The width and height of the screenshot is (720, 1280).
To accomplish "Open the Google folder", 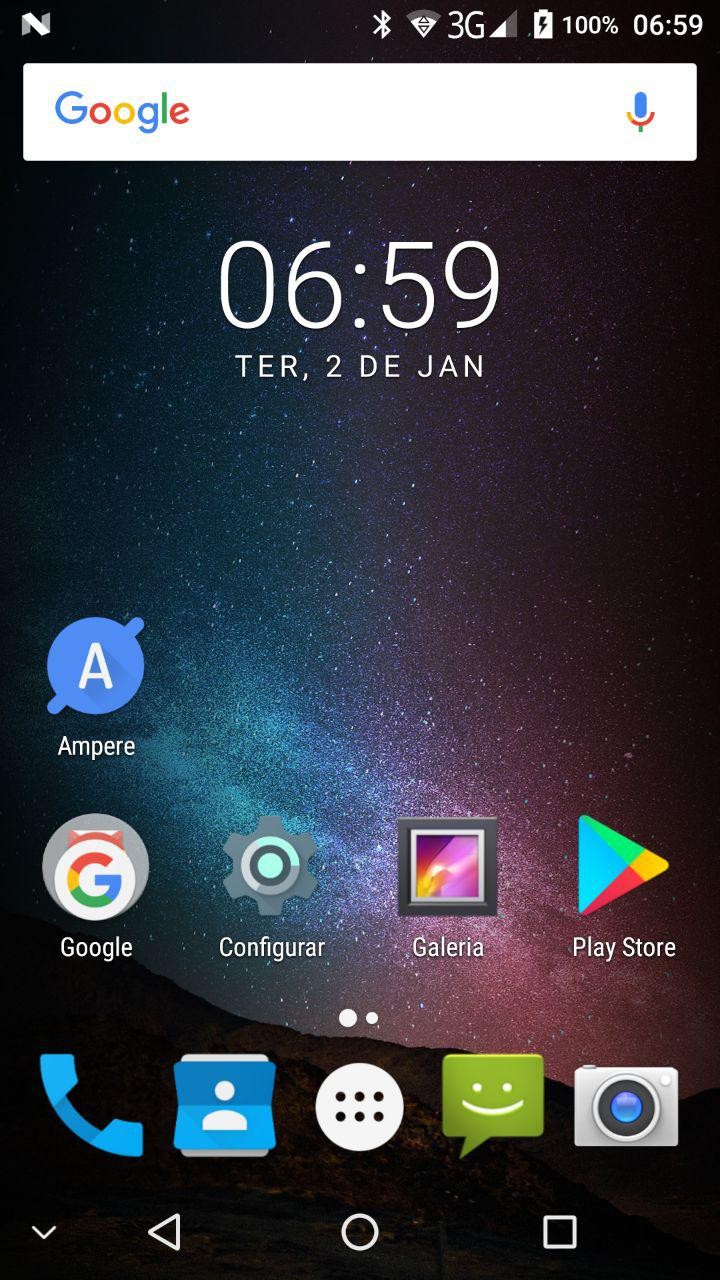I will pyautogui.click(x=96, y=867).
